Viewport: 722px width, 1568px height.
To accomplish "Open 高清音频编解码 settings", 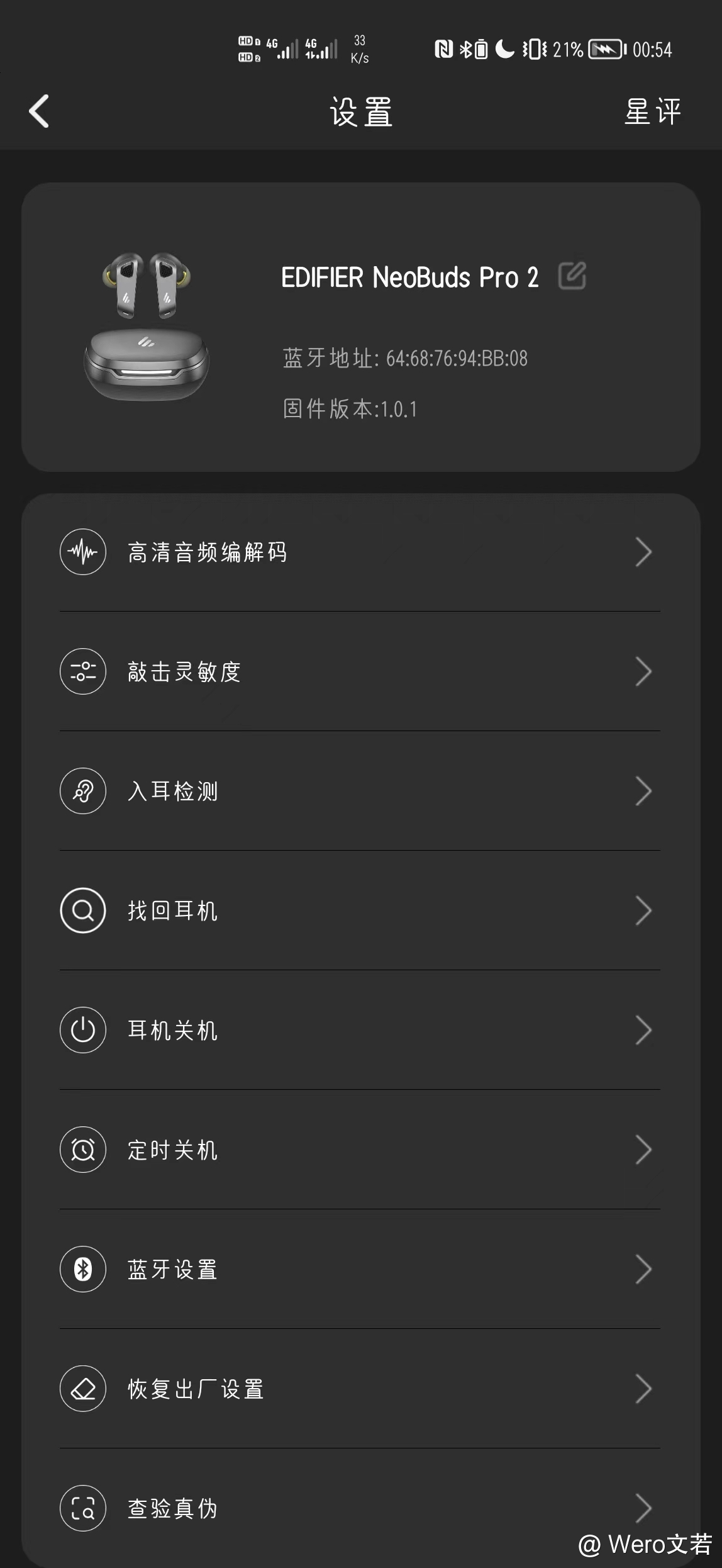I will (x=360, y=552).
